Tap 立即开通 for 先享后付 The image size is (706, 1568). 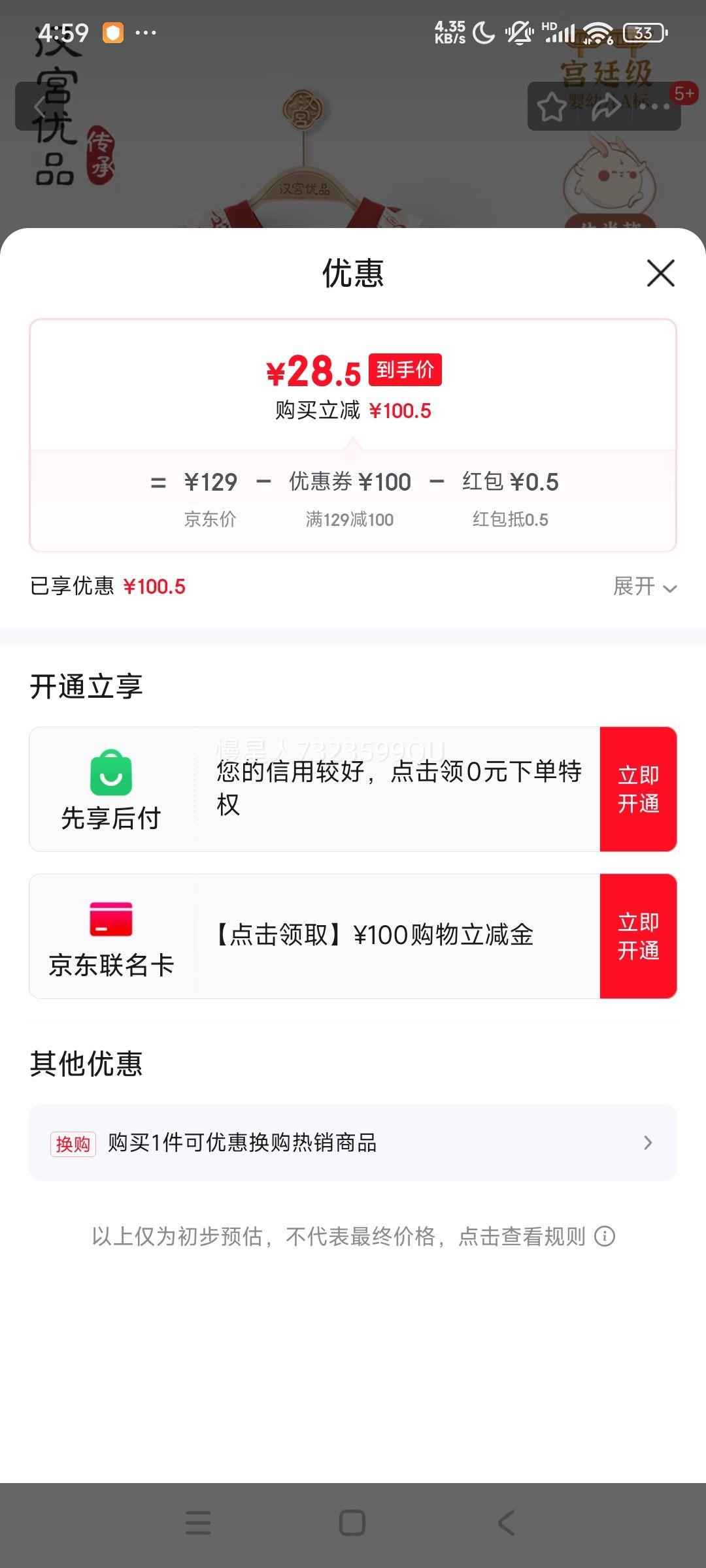[x=638, y=789]
